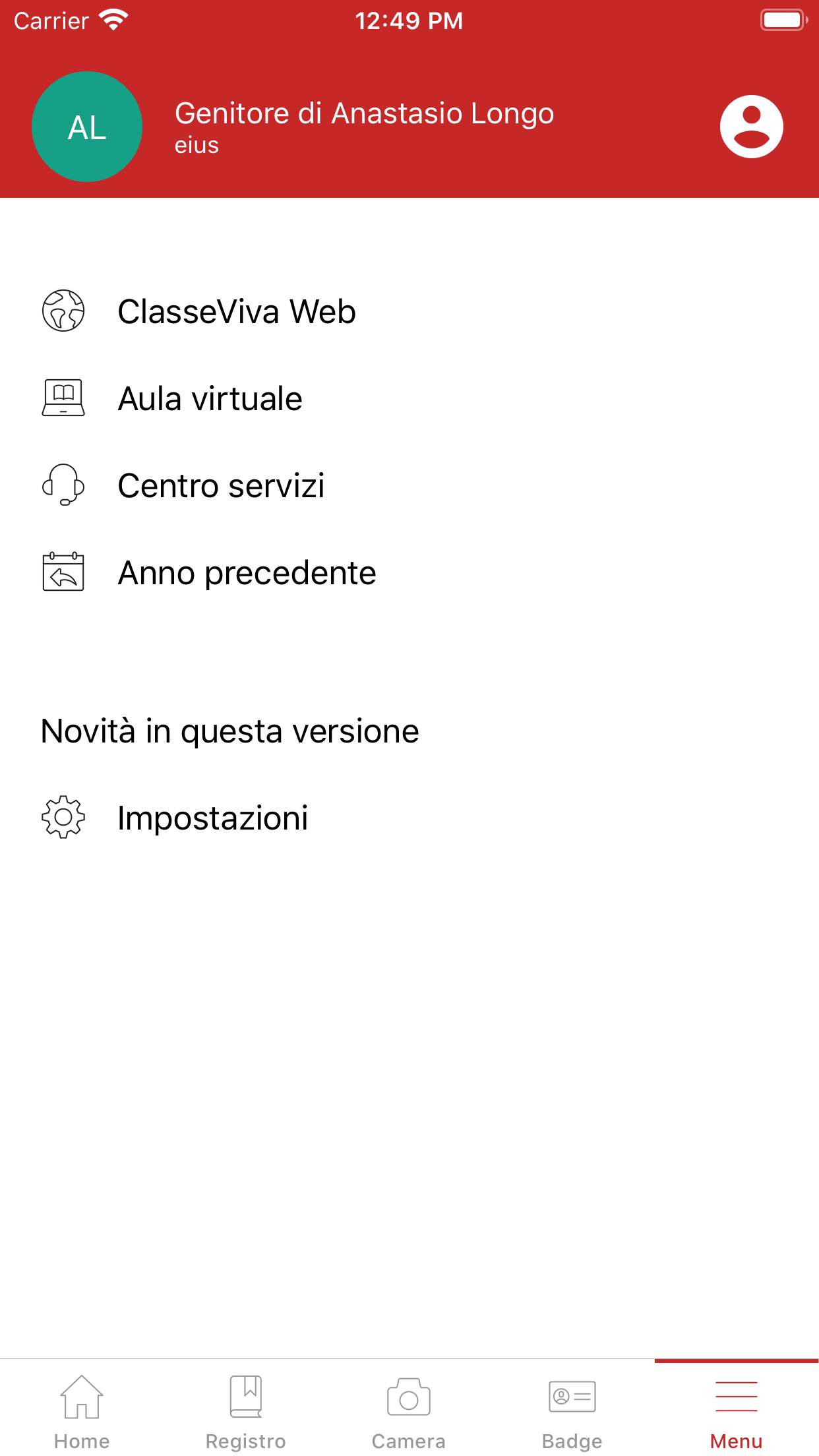Click the Wi-Fi indicator in status bar
Screen dimensions: 819x1456
pos(113,19)
